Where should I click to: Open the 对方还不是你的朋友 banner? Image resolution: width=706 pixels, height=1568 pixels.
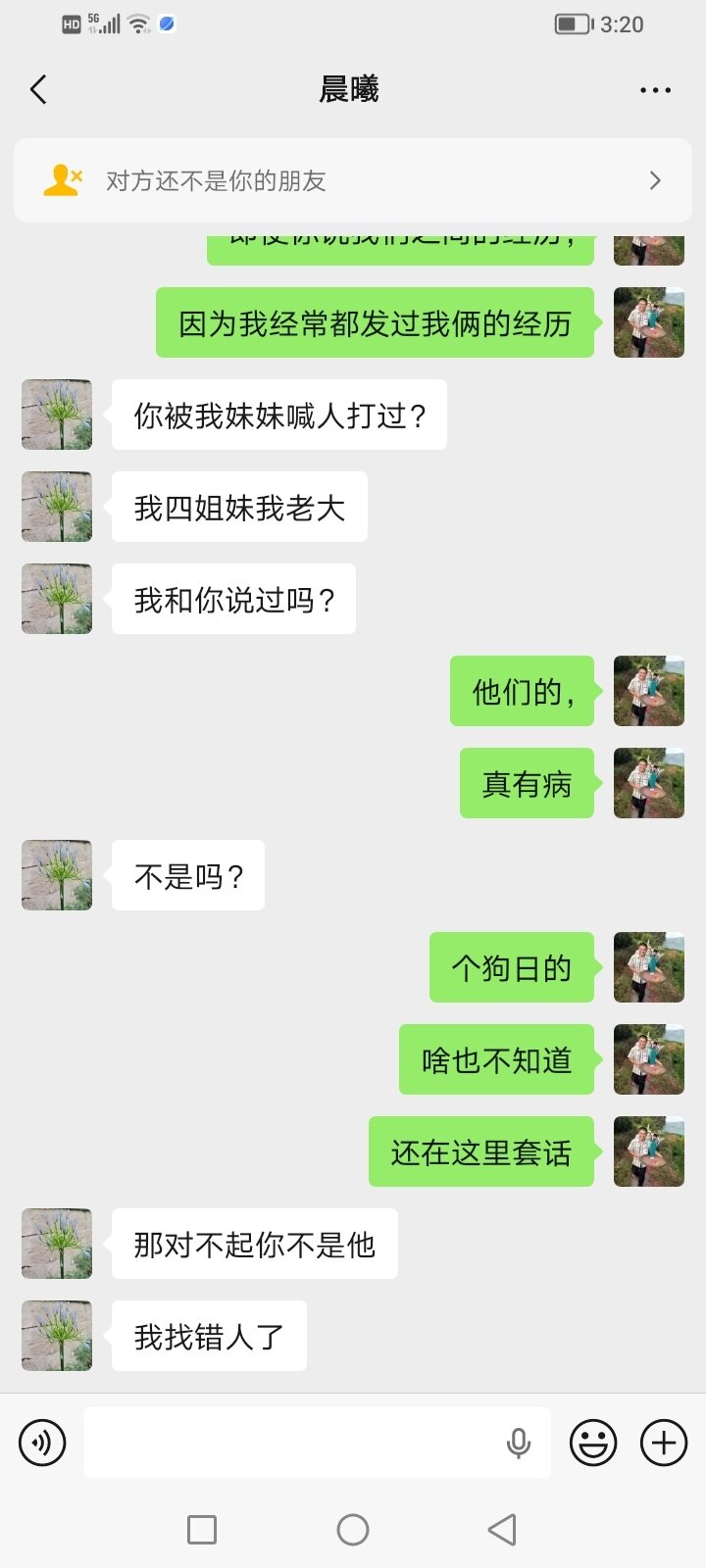click(353, 180)
